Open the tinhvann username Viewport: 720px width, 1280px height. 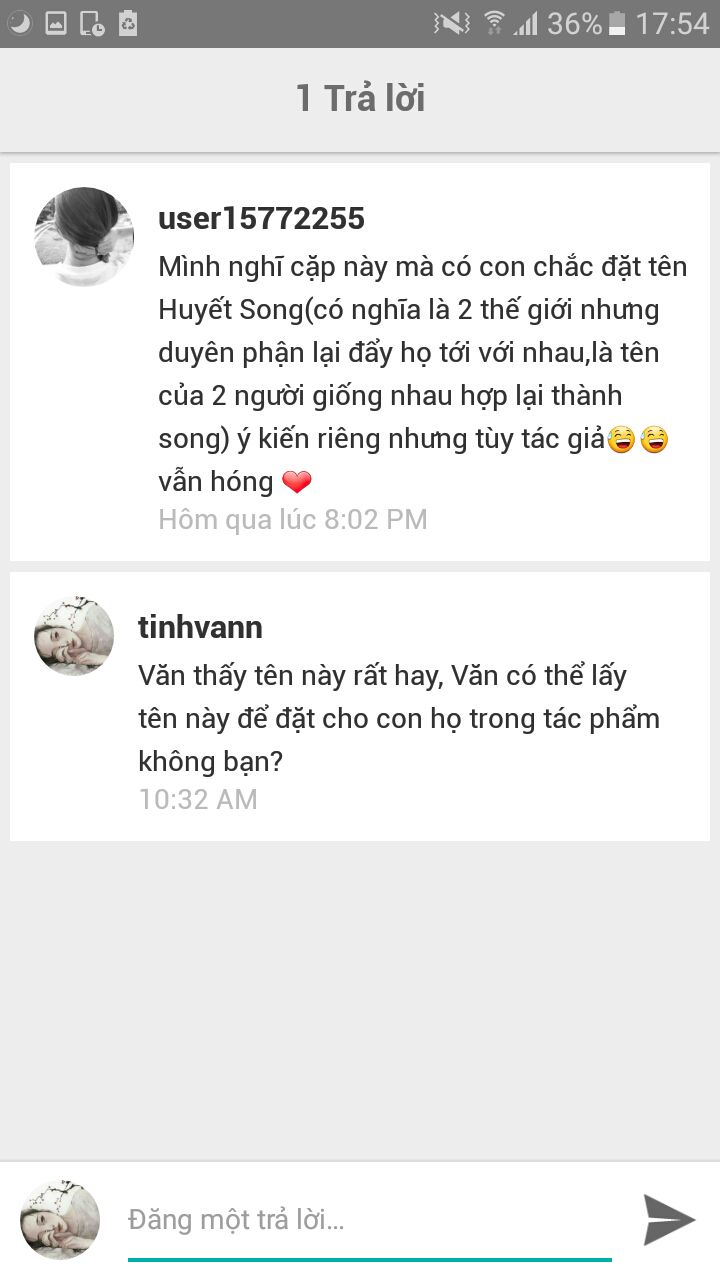coord(200,628)
